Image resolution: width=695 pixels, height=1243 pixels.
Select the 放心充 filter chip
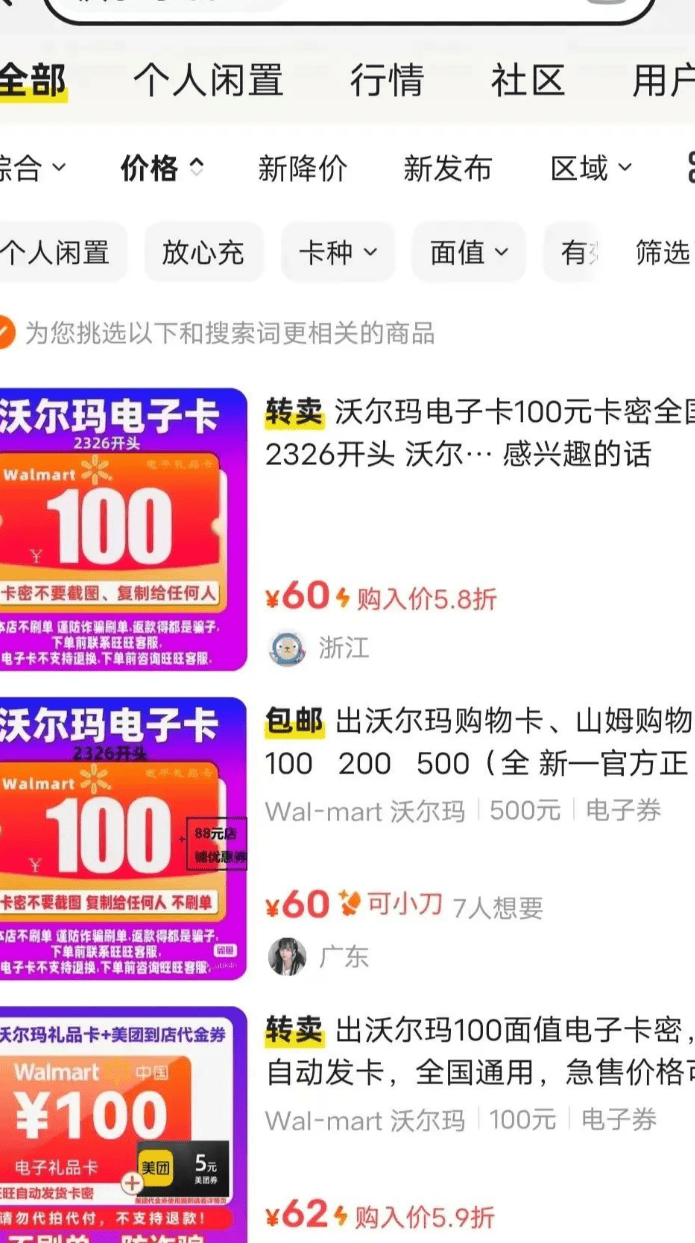point(203,252)
